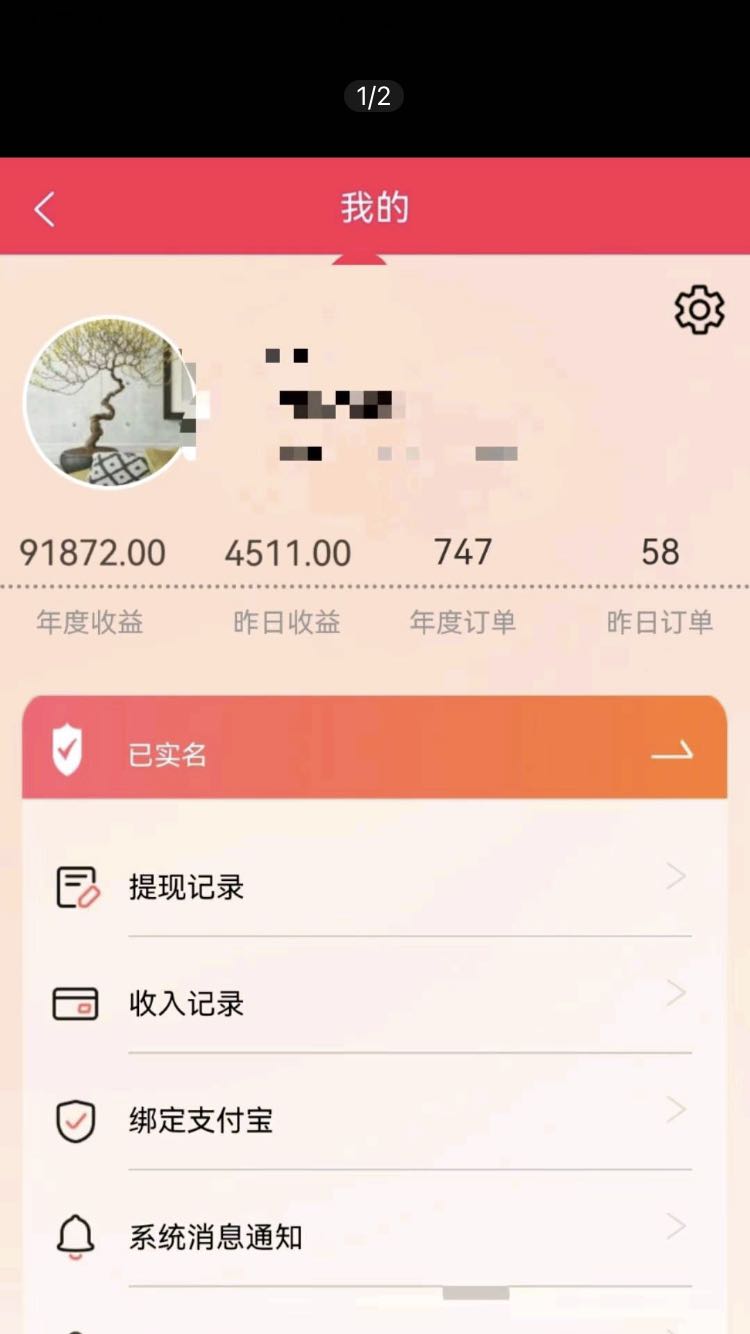Open the settings gear icon
The width and height of the screenshot is (750, 1334).
point(699,310)
